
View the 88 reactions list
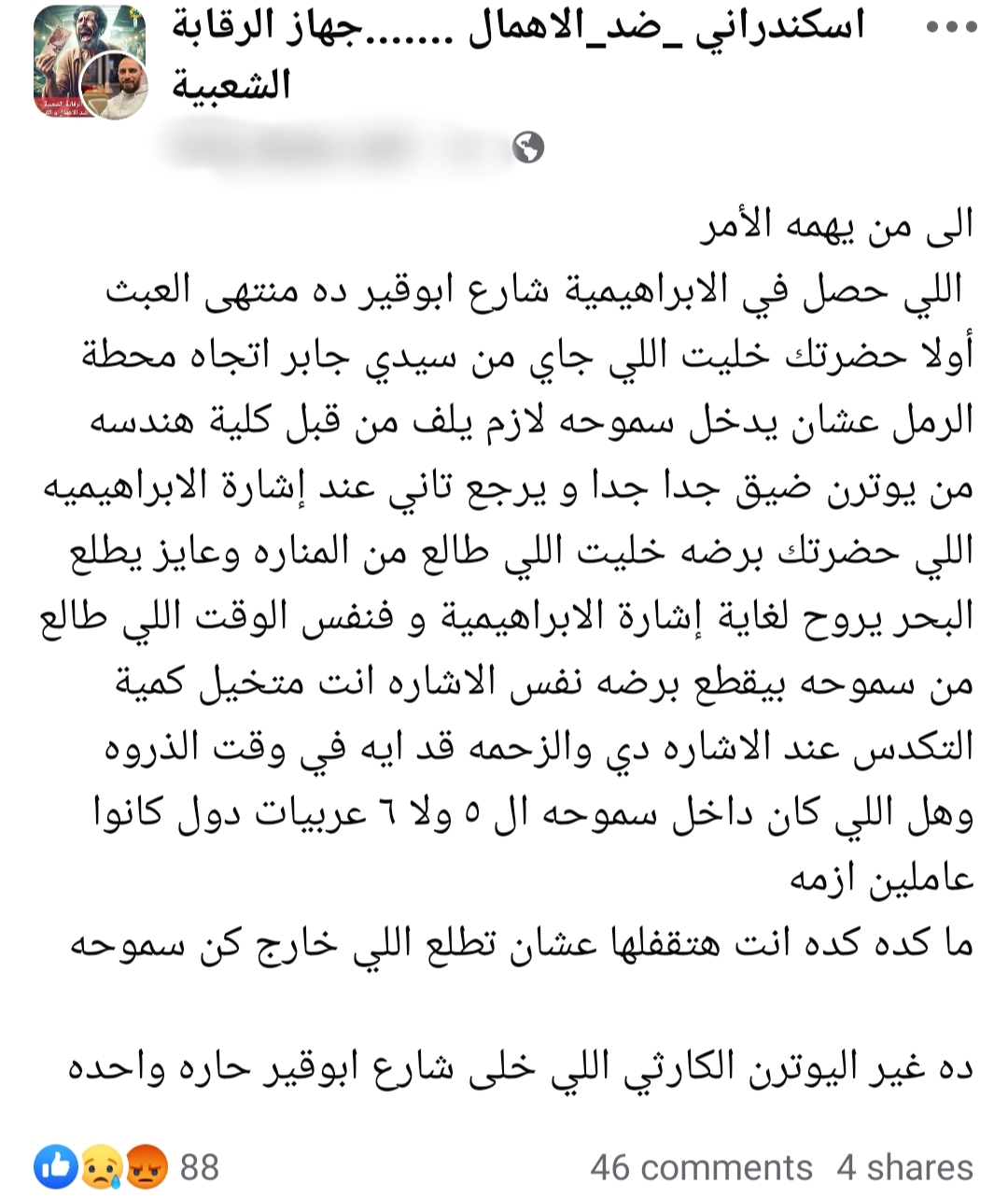(x=127, y=1167)
